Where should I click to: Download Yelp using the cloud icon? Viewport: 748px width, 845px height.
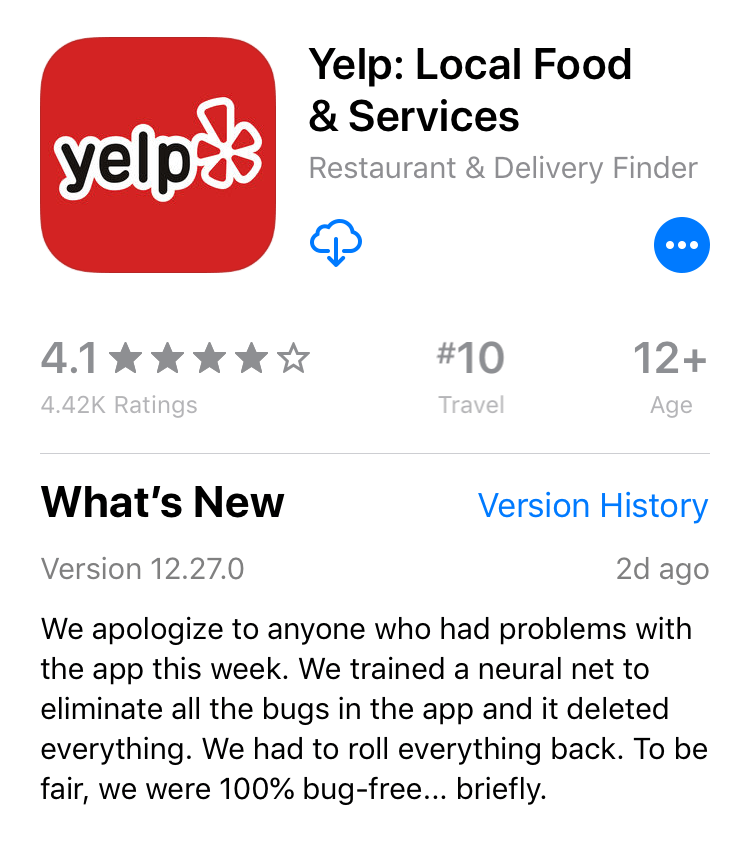[336, 243]
